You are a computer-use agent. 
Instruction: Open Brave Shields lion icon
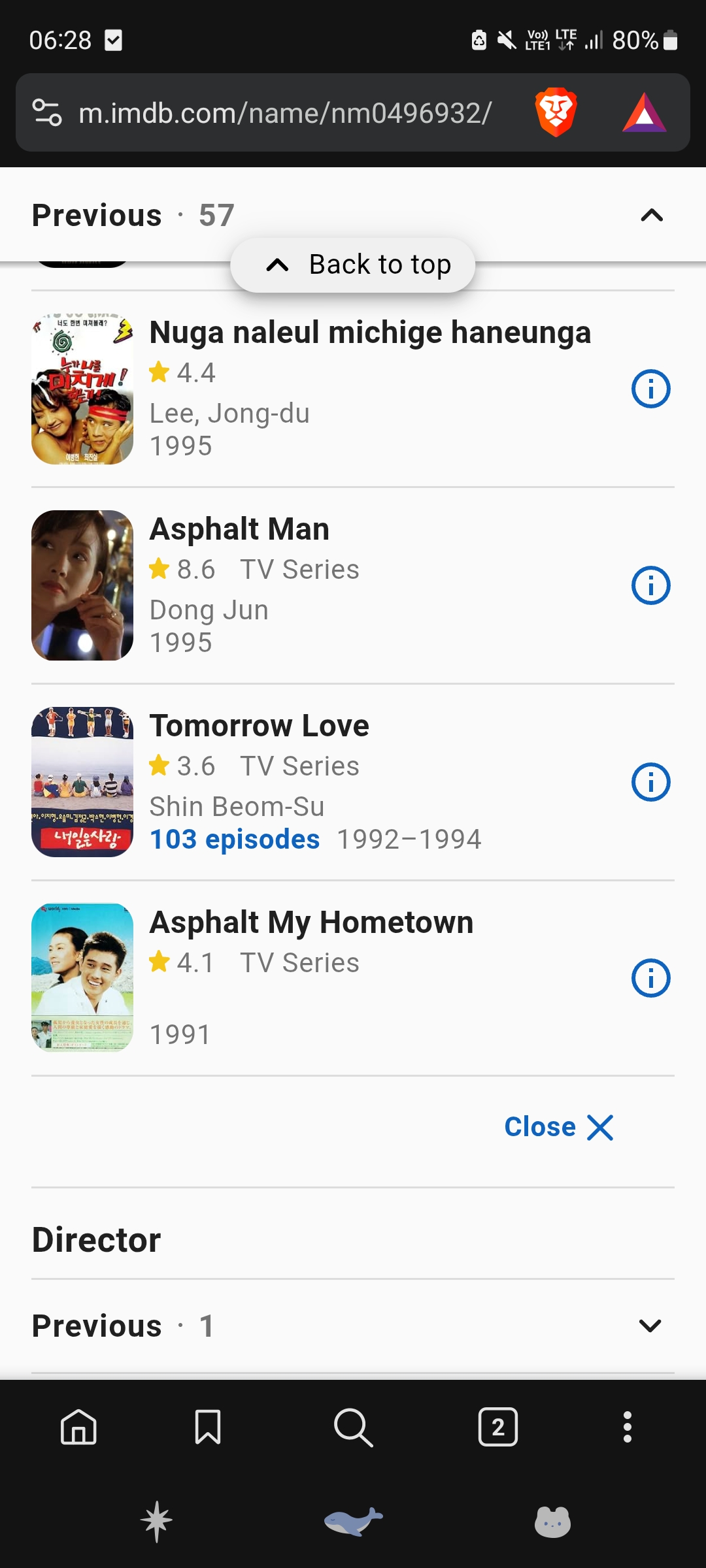[556, 112]
